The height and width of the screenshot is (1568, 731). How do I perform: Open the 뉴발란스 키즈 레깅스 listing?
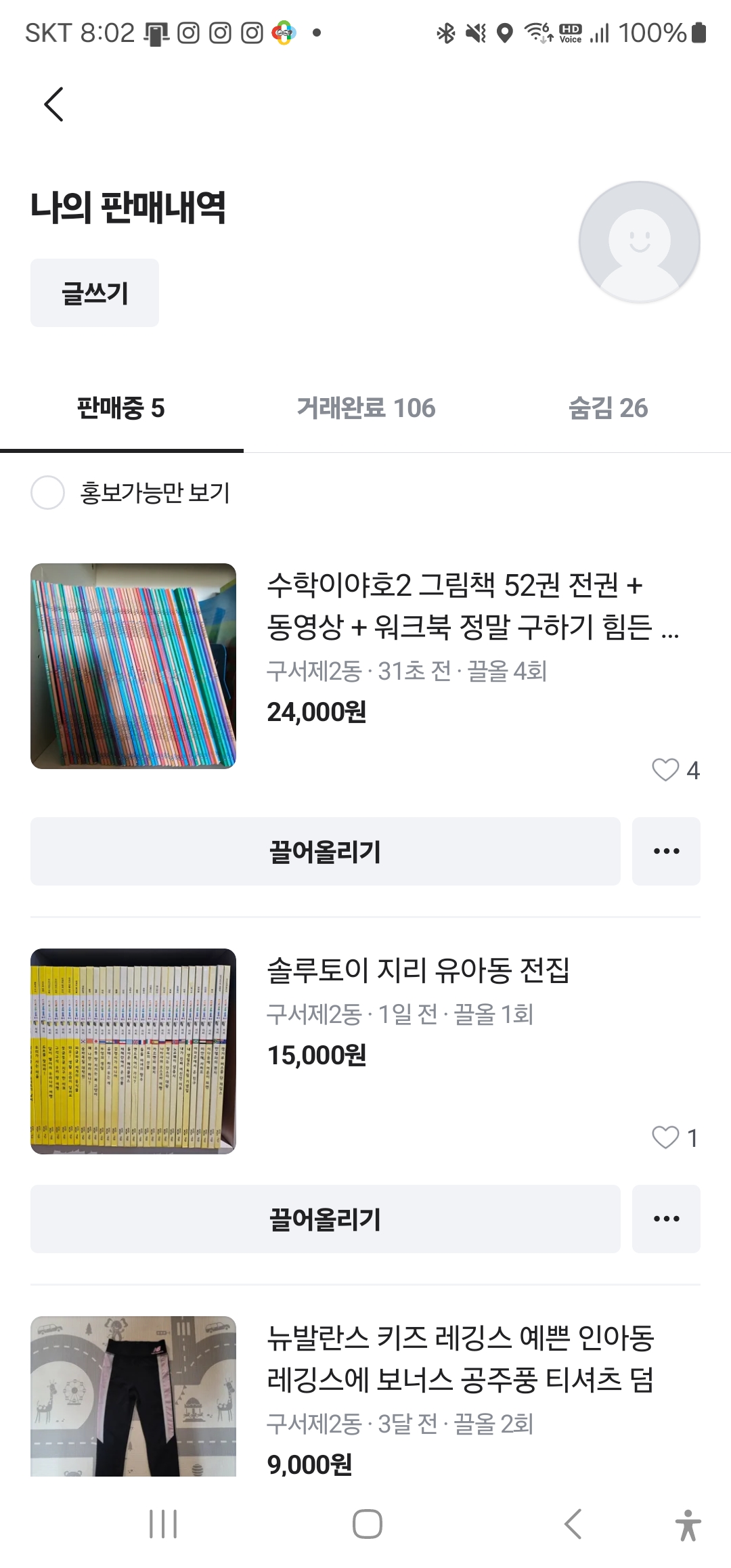tap(460, 1358)
